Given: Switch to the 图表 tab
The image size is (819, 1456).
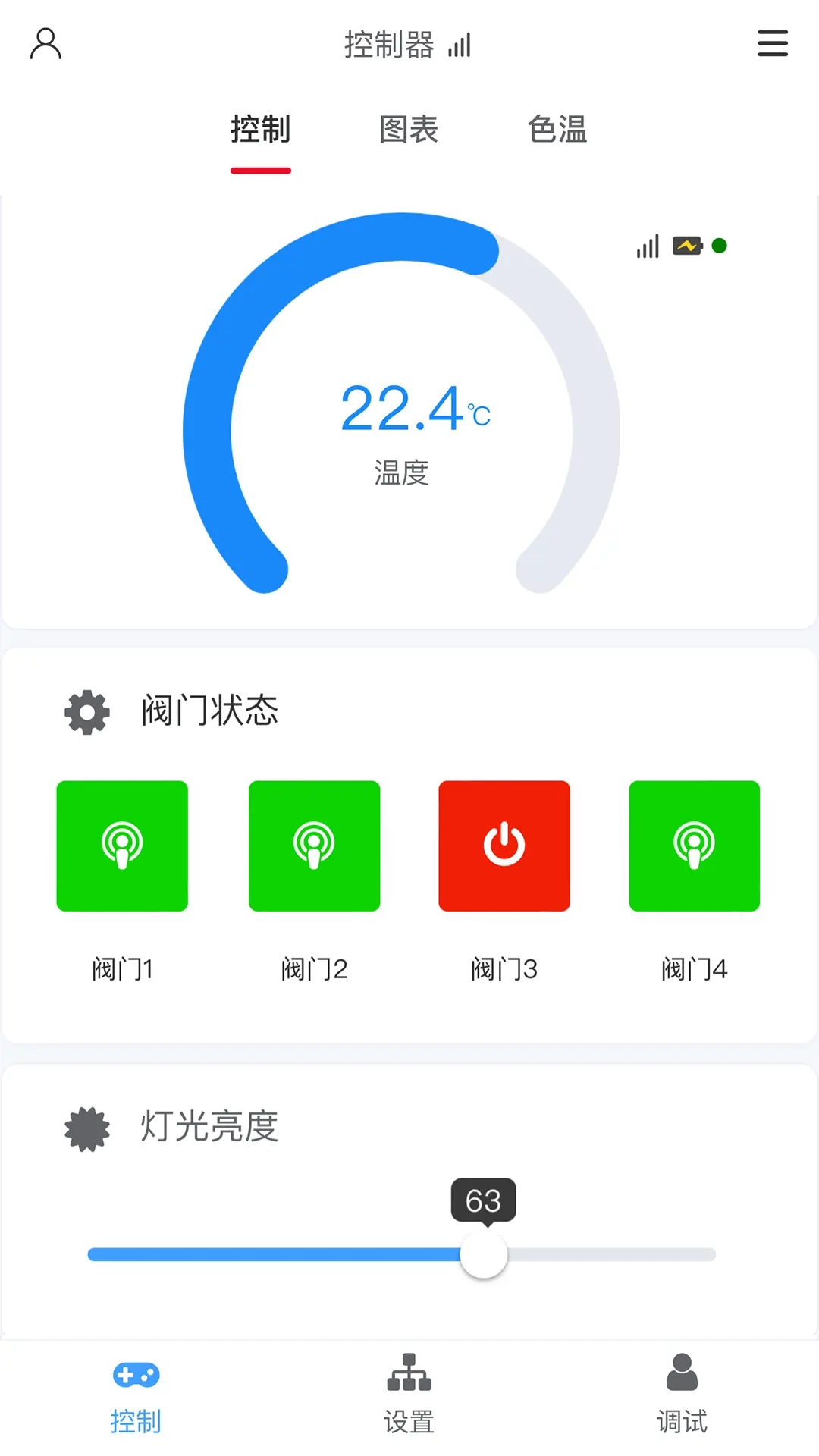Looking at the screenshot, I should click(x=409, y=130).
